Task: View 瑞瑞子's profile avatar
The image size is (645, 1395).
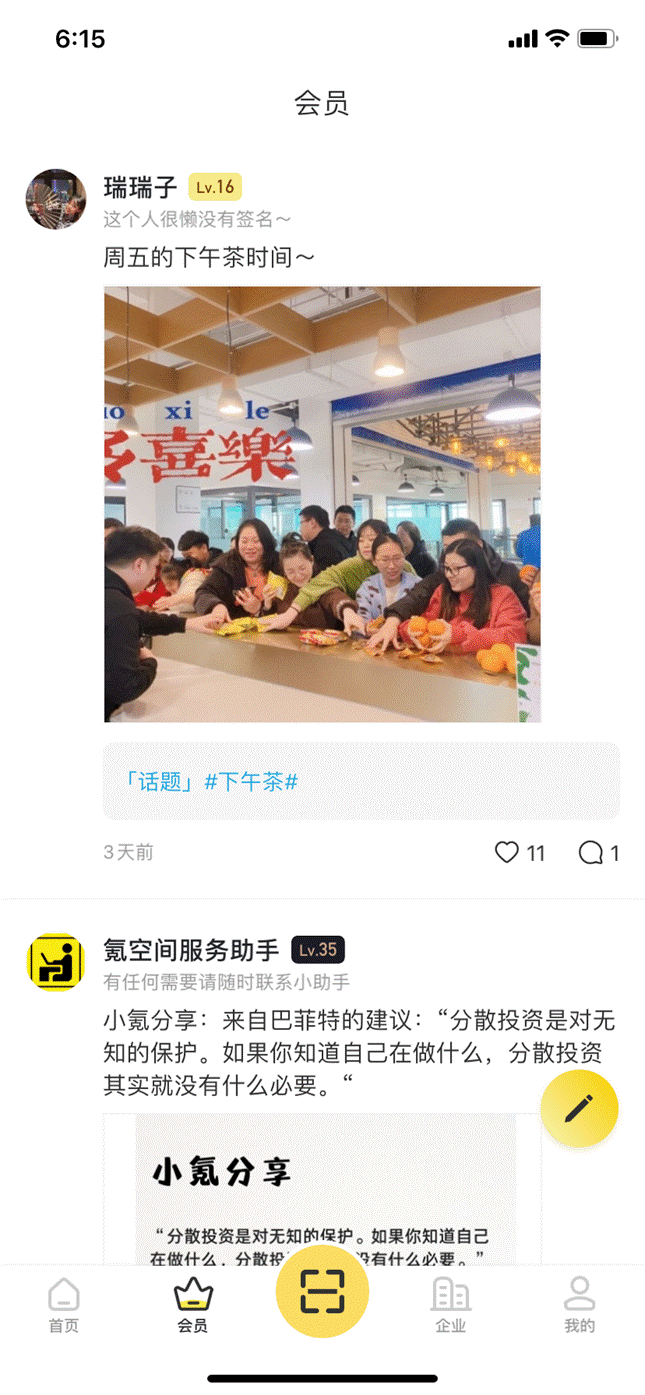Action: (56, 199)
